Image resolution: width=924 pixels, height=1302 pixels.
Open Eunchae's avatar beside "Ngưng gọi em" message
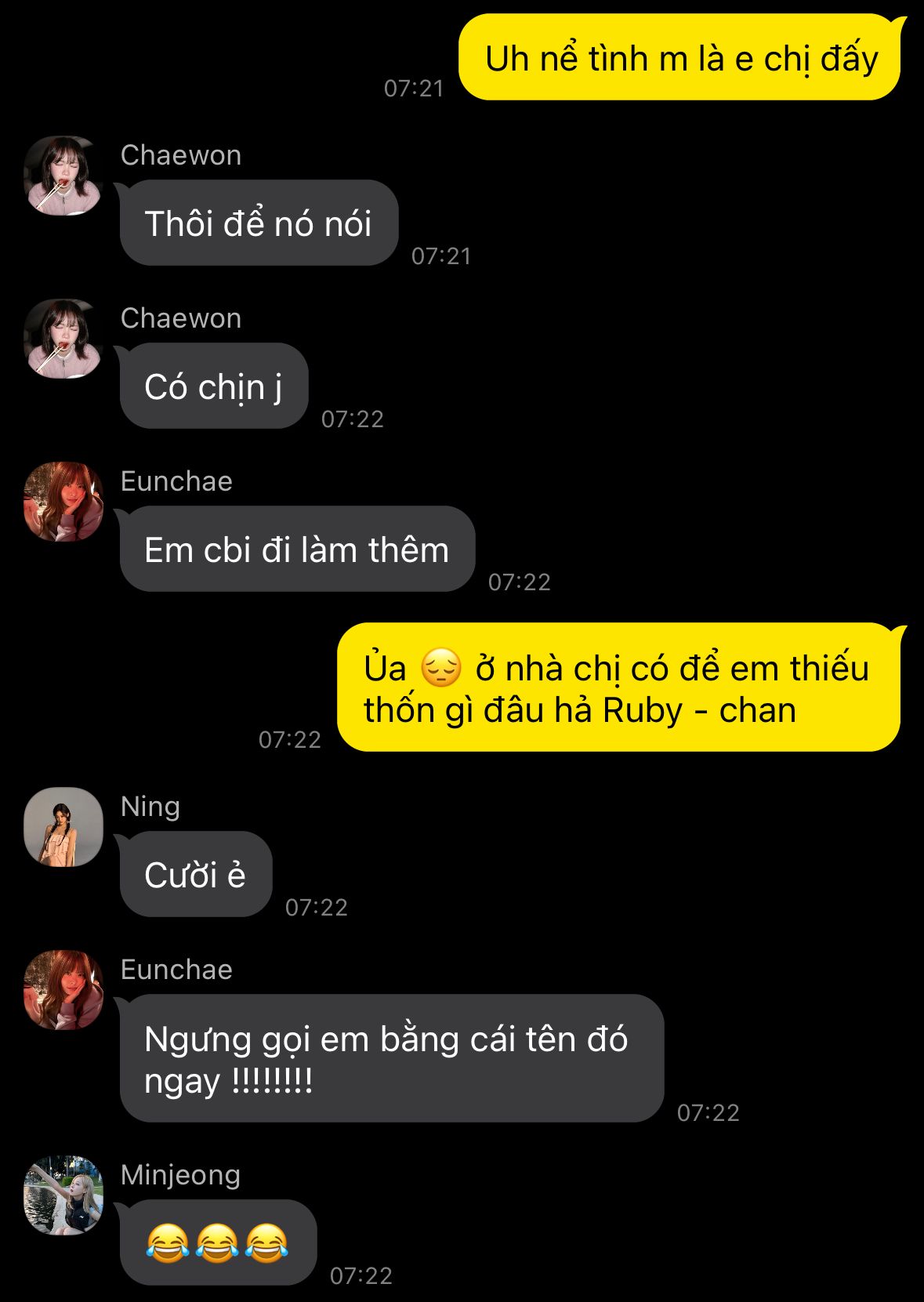(x=63, y=990)
